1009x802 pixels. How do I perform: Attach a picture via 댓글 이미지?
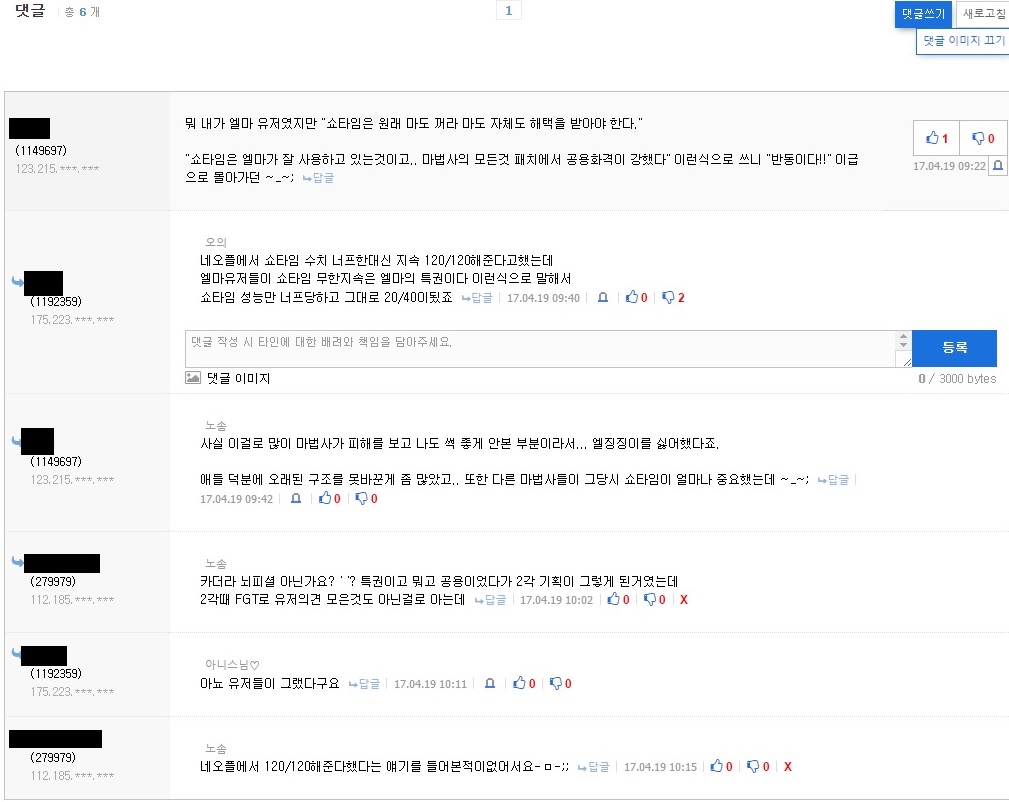pos(228,378)
